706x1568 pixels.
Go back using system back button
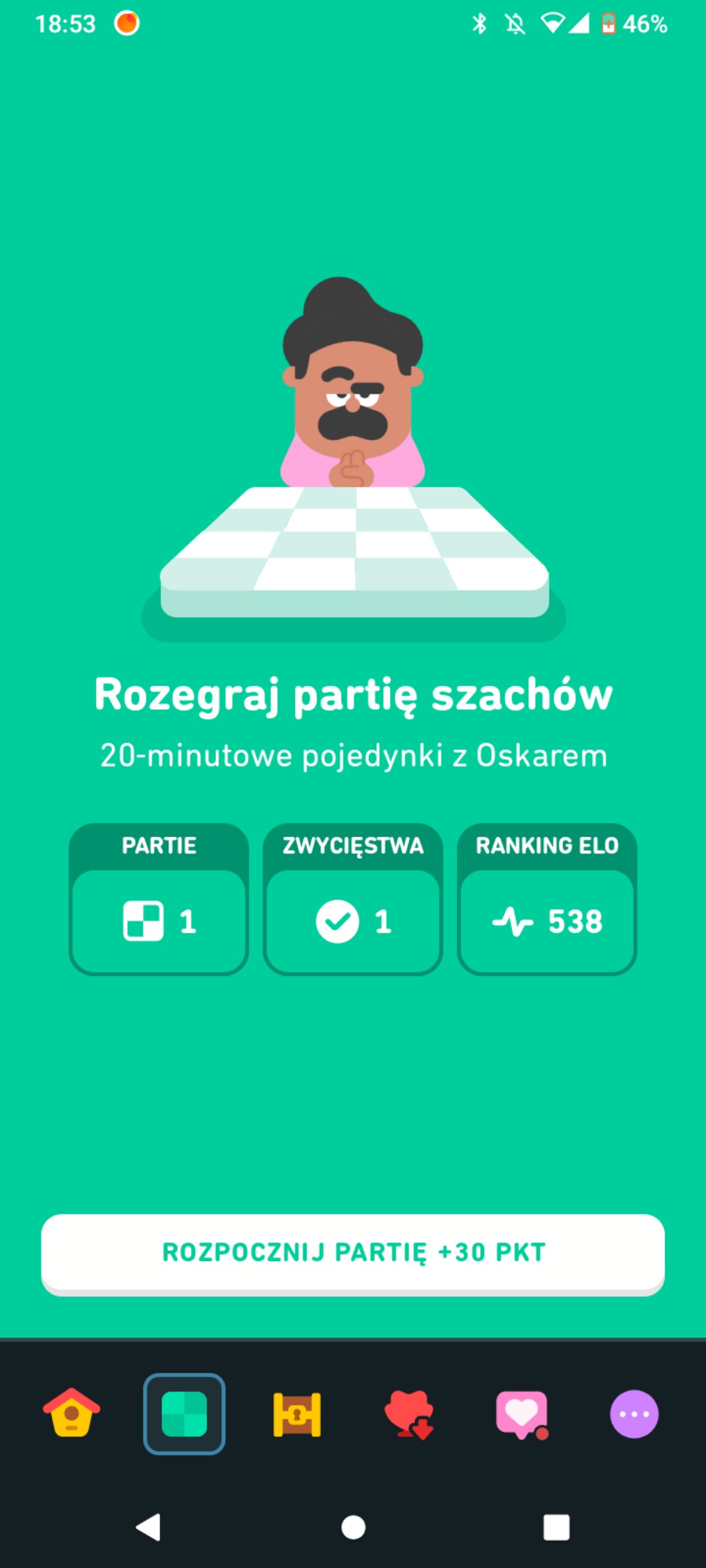click(149, 1527)
